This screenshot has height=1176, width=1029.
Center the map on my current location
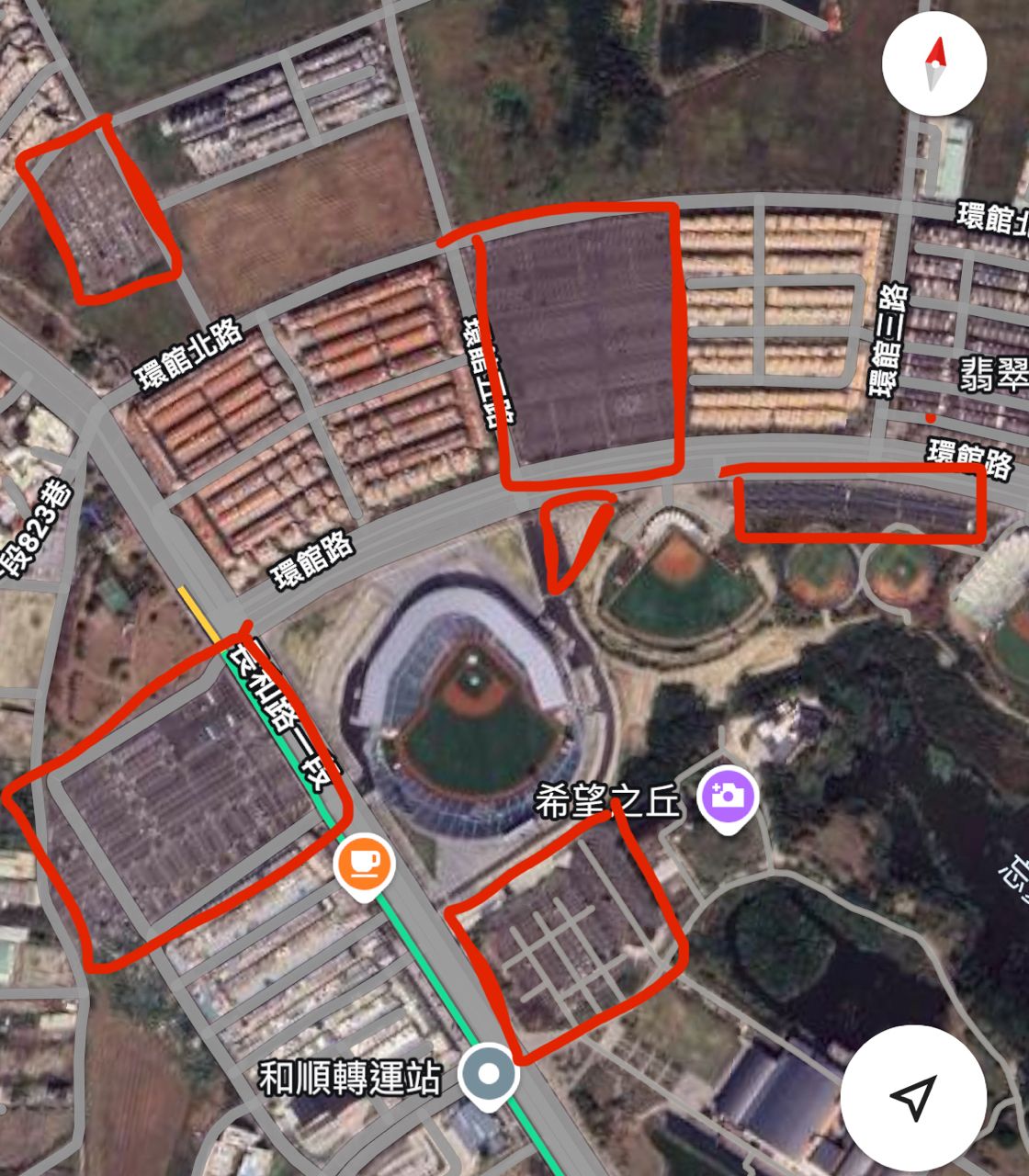(x=912, y=1097)
